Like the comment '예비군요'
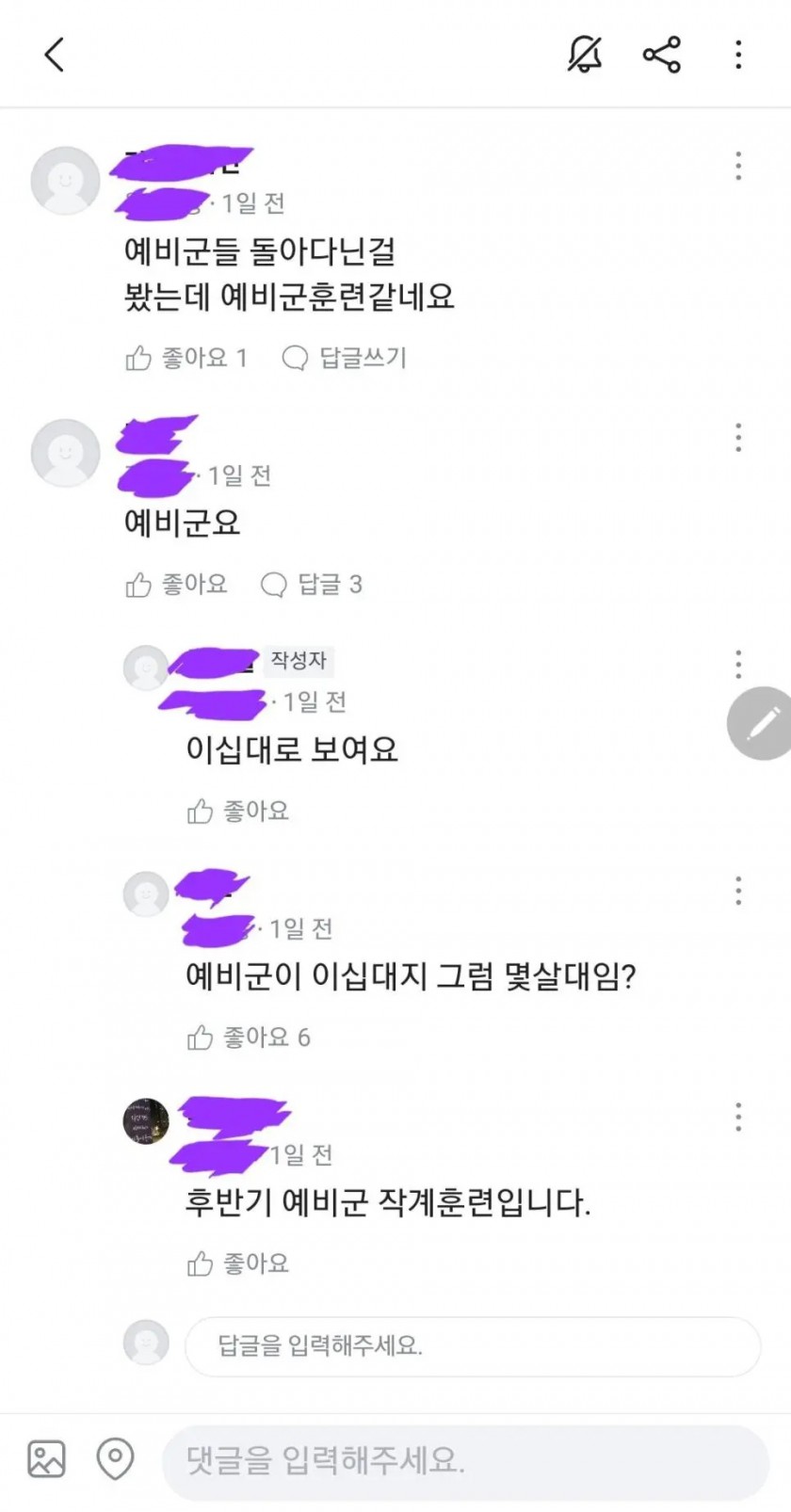Viewport: 791px width, 1512px height. 176,585
